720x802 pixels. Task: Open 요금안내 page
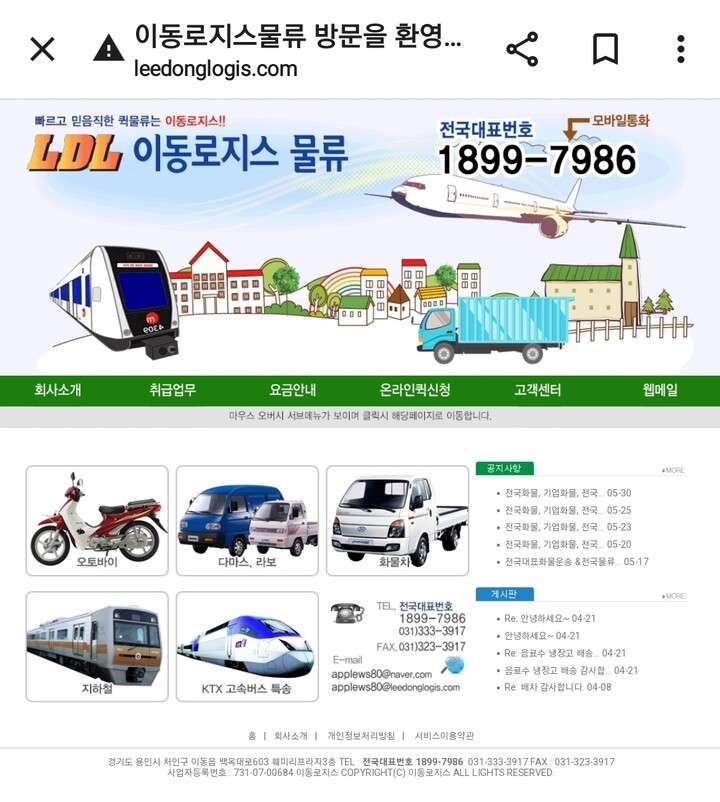[294, 390]
